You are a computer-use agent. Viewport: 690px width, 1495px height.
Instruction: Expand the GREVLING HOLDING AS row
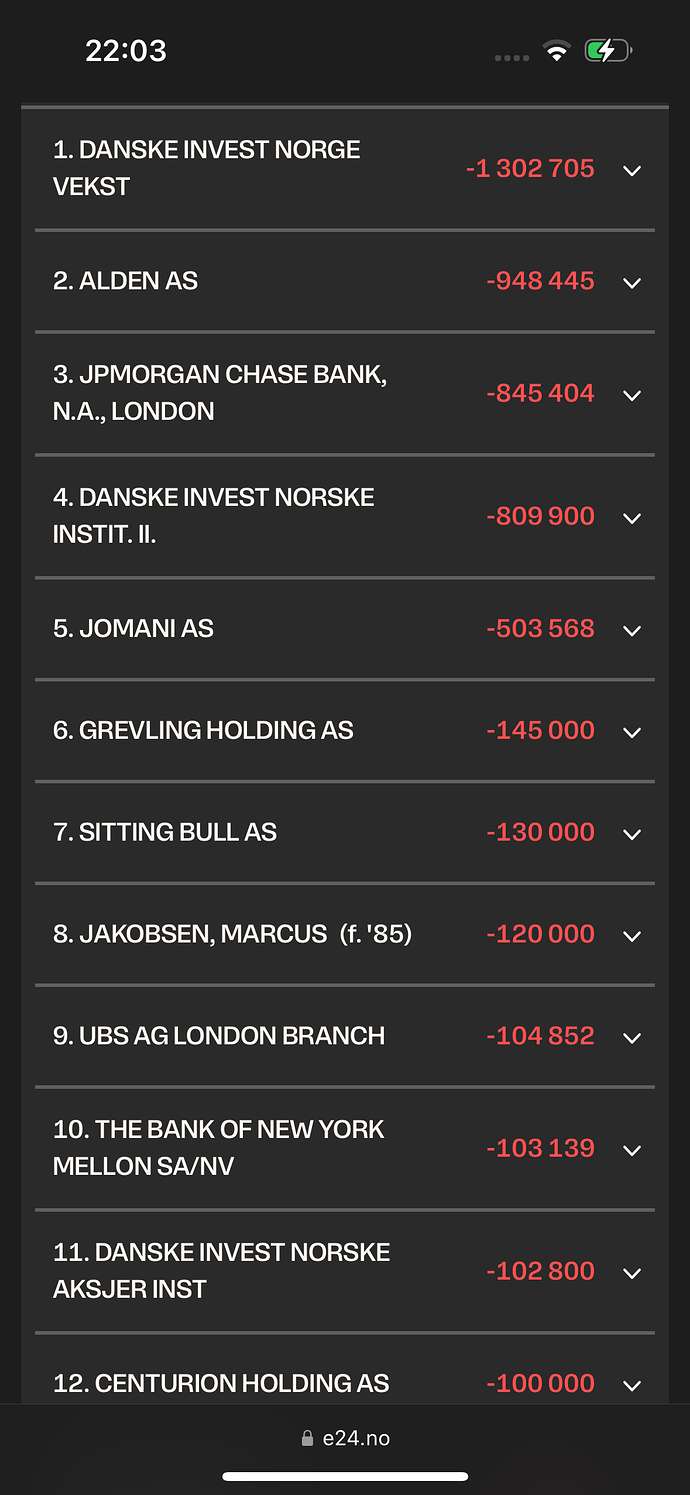click(631, 732)
